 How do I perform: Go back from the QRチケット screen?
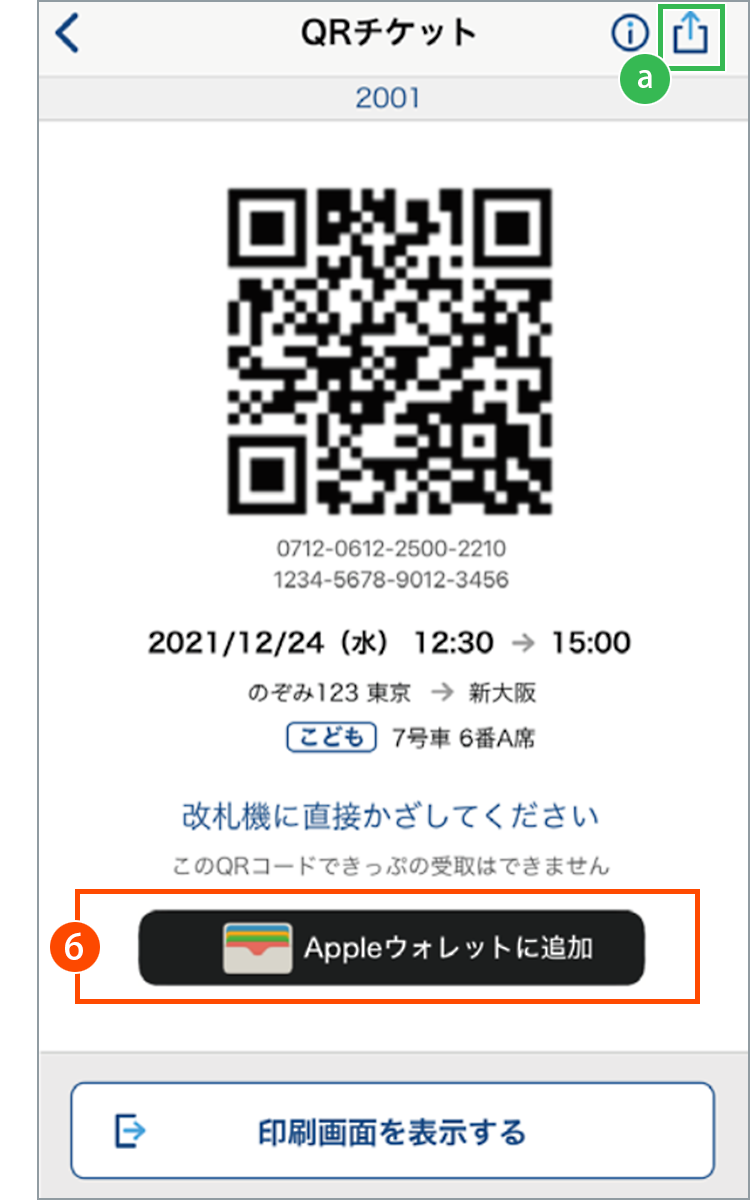[67, 34]
